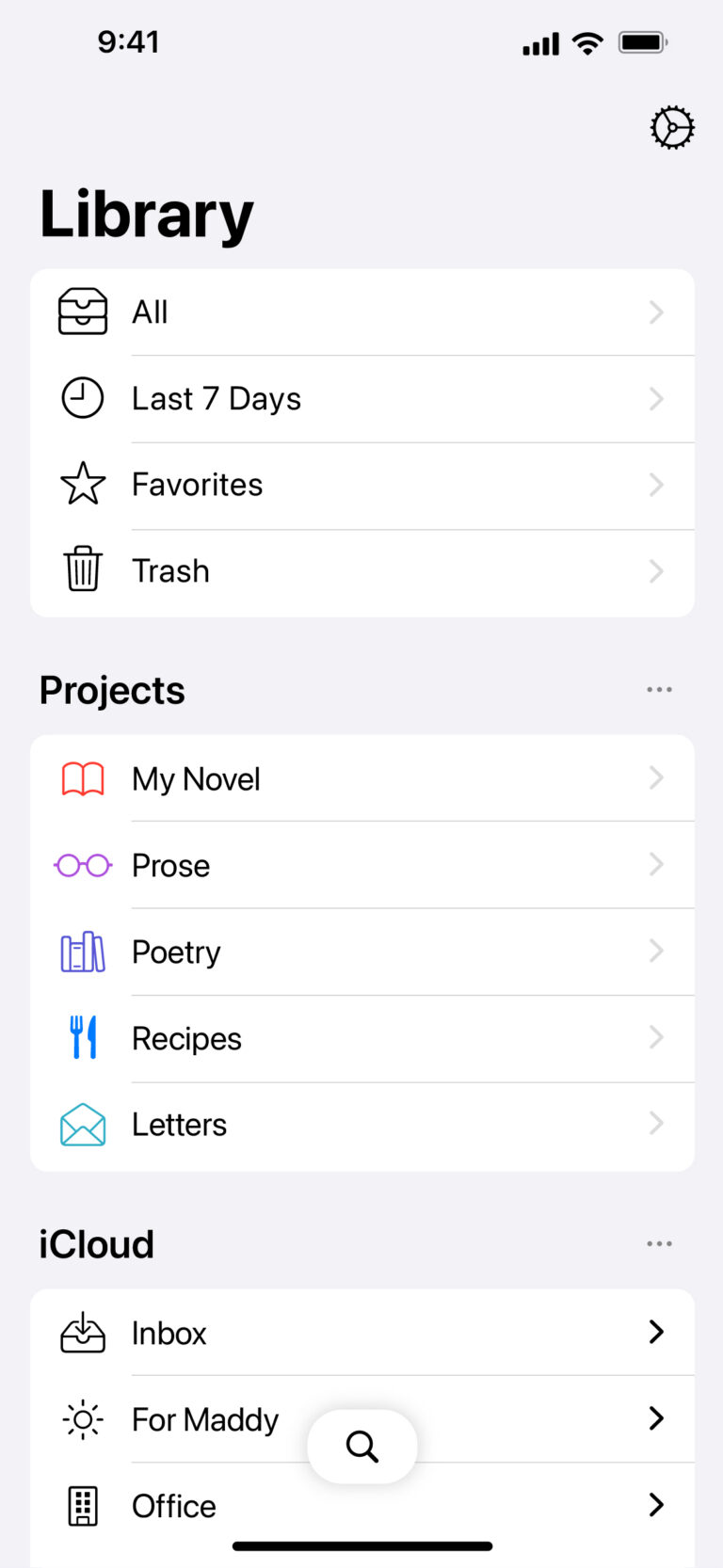Viewport: 723px width, 1568px height.
Task: Open the iCloud options menu
Action: click(x=659, y=1243)
